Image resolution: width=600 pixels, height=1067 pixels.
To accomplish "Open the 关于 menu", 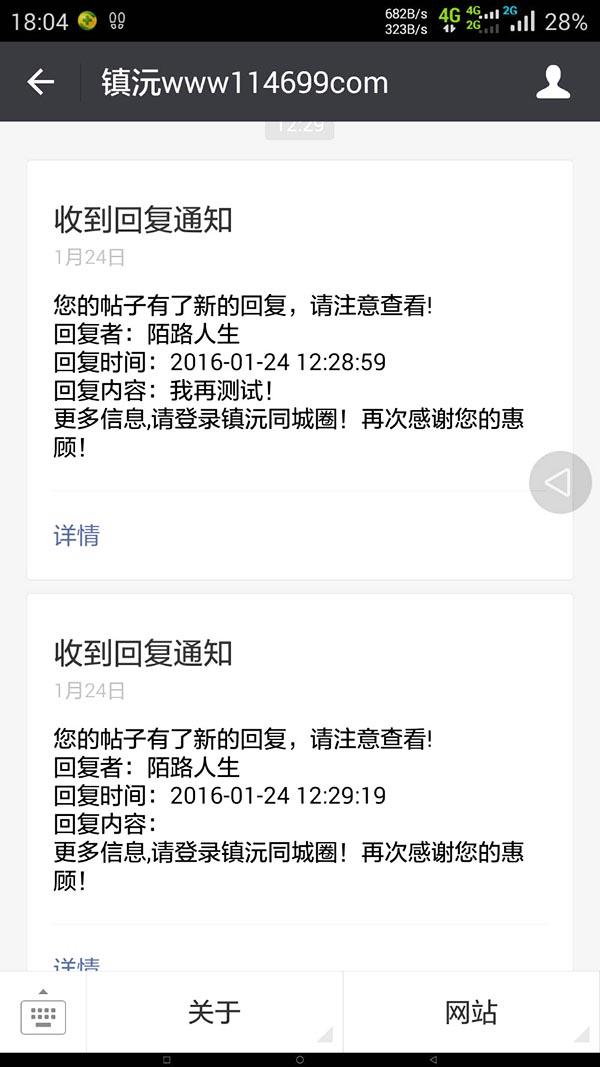I will pos(214,1012).
